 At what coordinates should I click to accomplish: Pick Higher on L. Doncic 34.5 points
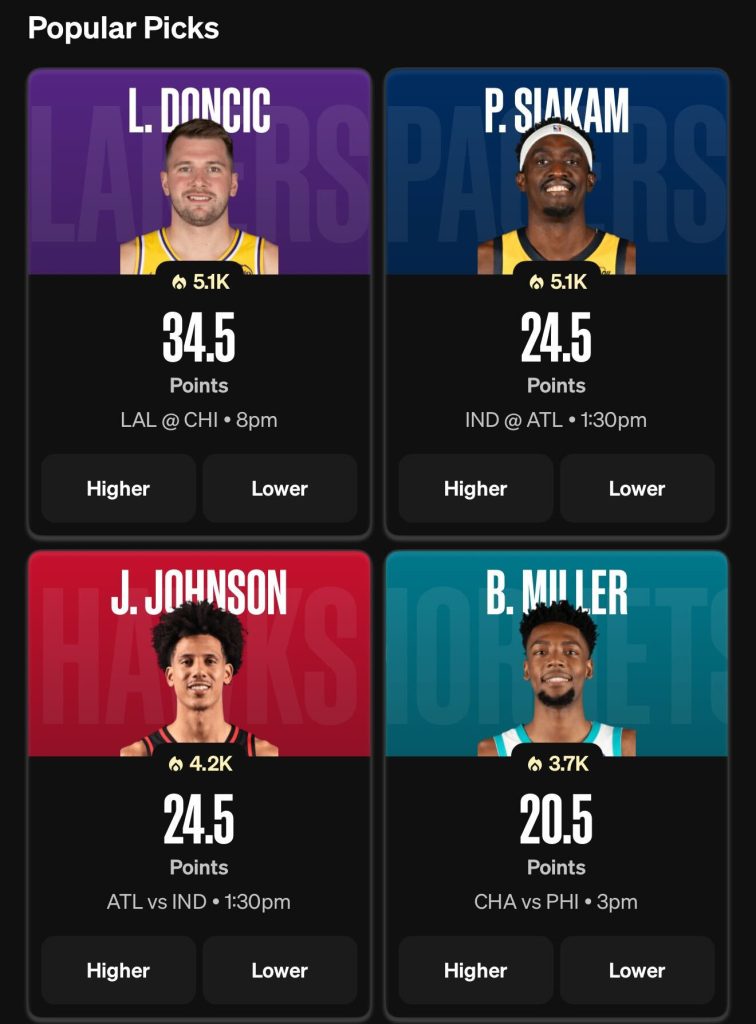[x=118, y=488]
